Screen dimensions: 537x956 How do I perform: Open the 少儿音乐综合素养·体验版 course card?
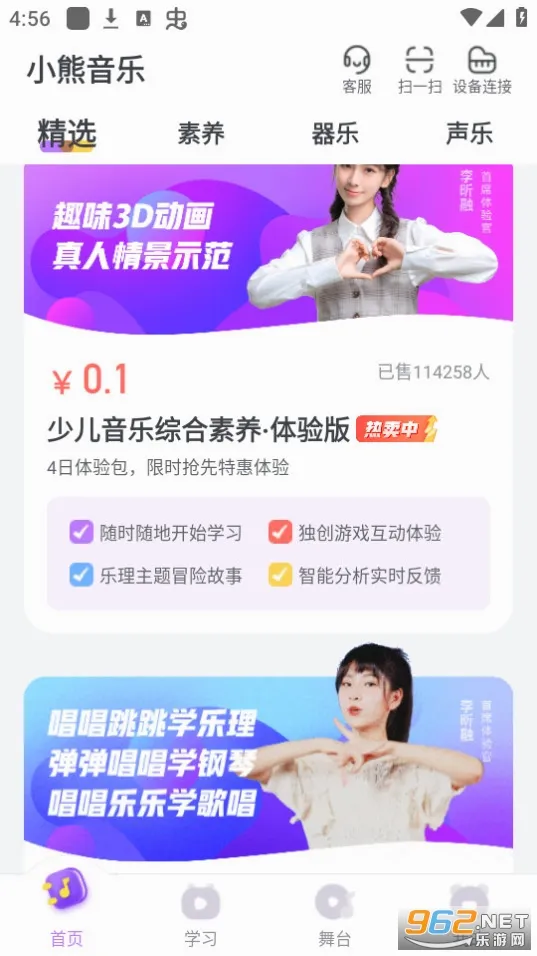tap(268, 398)
